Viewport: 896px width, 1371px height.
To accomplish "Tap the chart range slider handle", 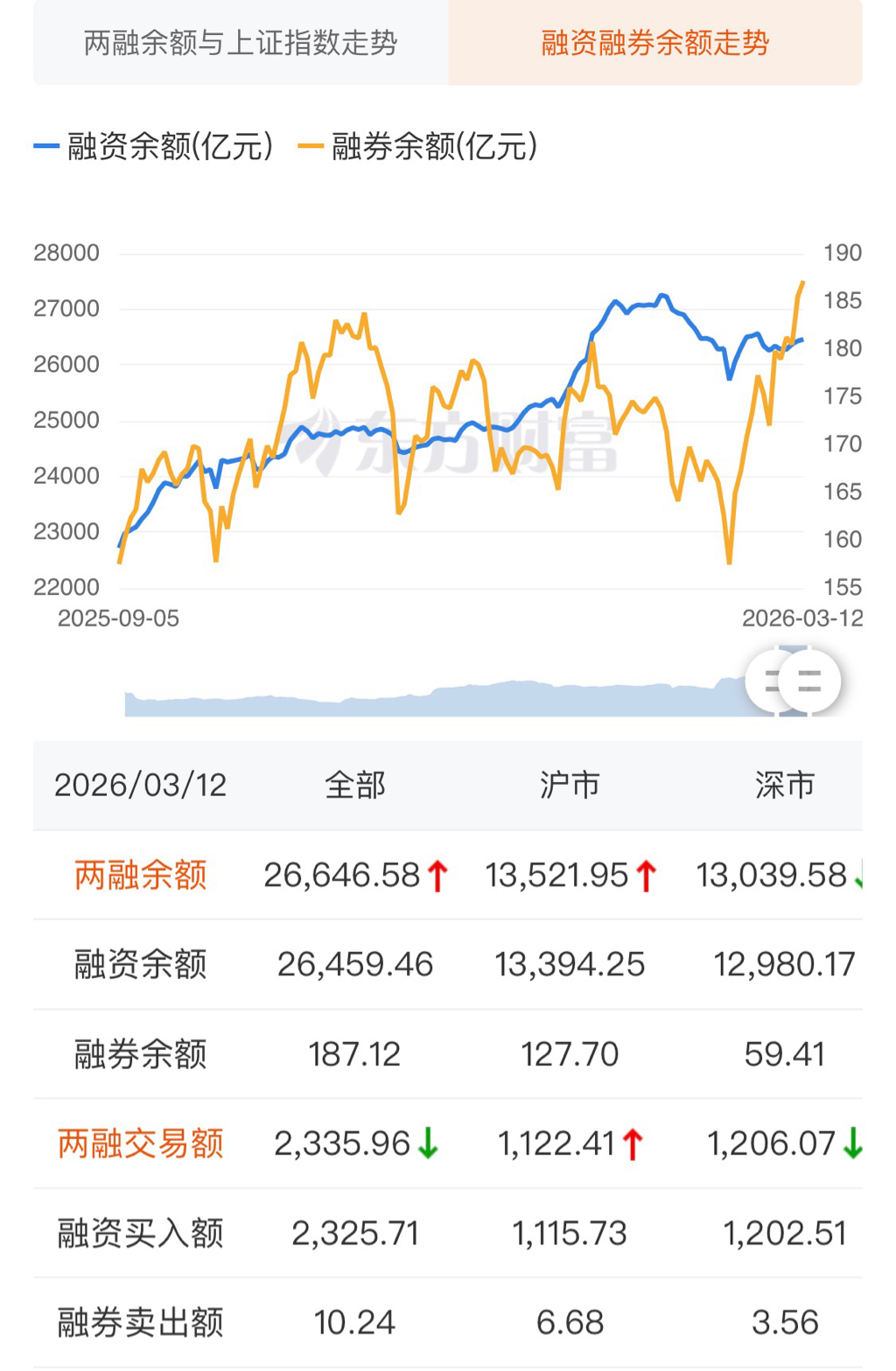I will (808, 681).
